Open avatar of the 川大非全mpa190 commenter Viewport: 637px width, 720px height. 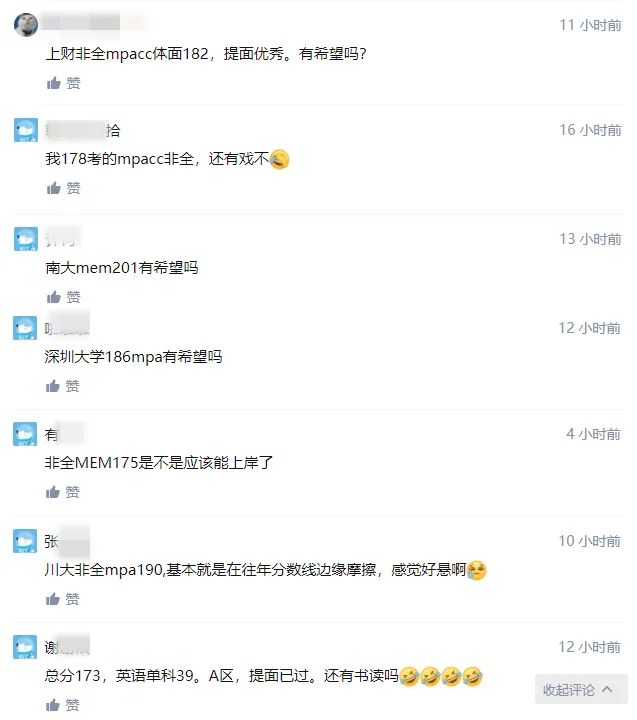coord(26,541)
